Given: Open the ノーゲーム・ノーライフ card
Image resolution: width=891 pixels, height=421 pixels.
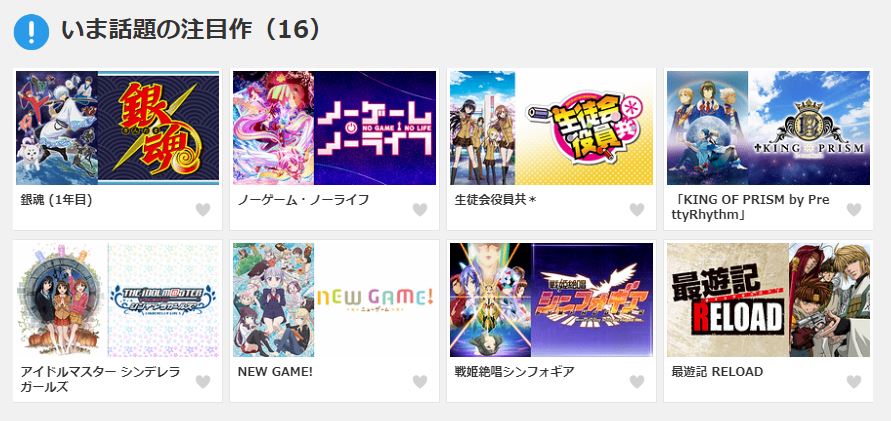Looking at the screenshot, I should tap(334, 128).
